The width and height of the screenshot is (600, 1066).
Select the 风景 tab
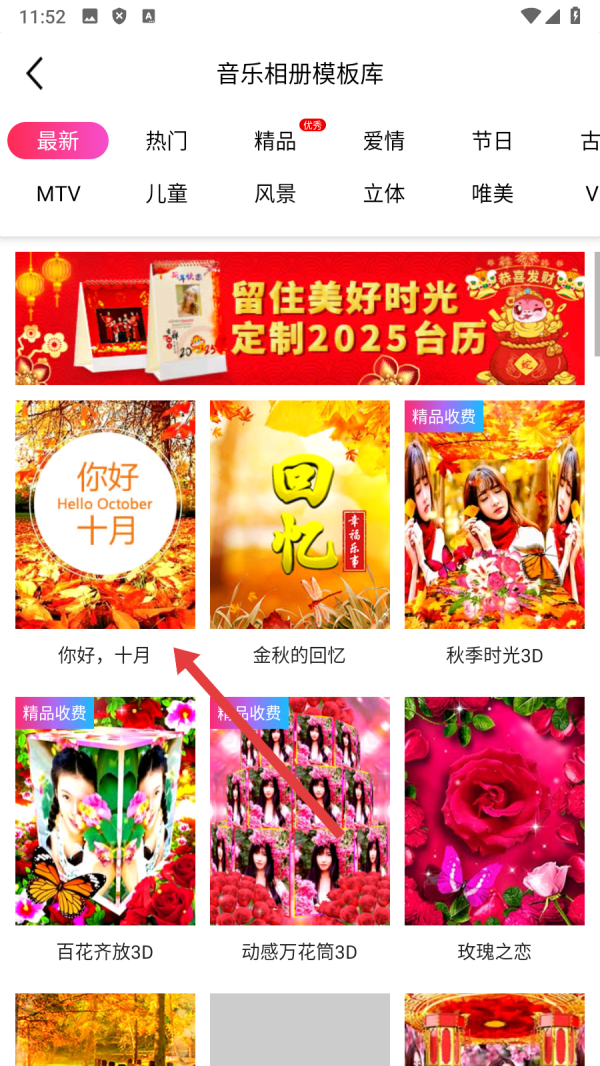(x=275, y=194)
